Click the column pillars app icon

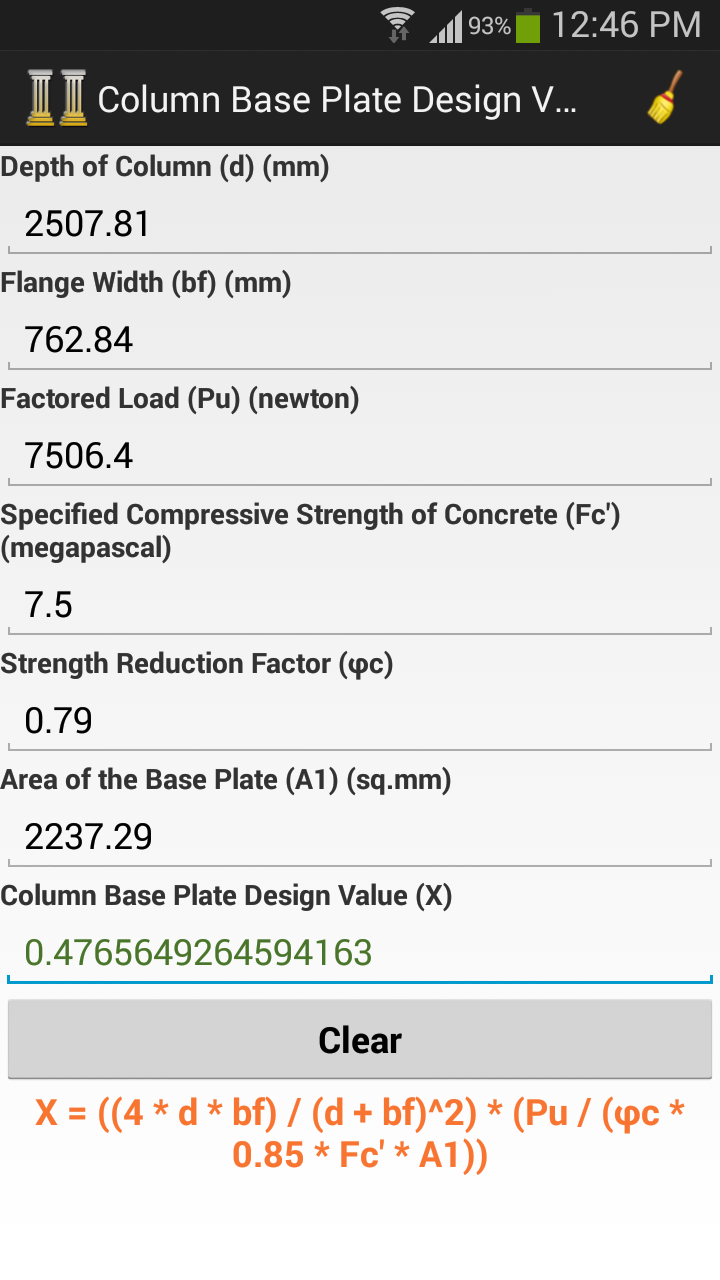point(55,97)
